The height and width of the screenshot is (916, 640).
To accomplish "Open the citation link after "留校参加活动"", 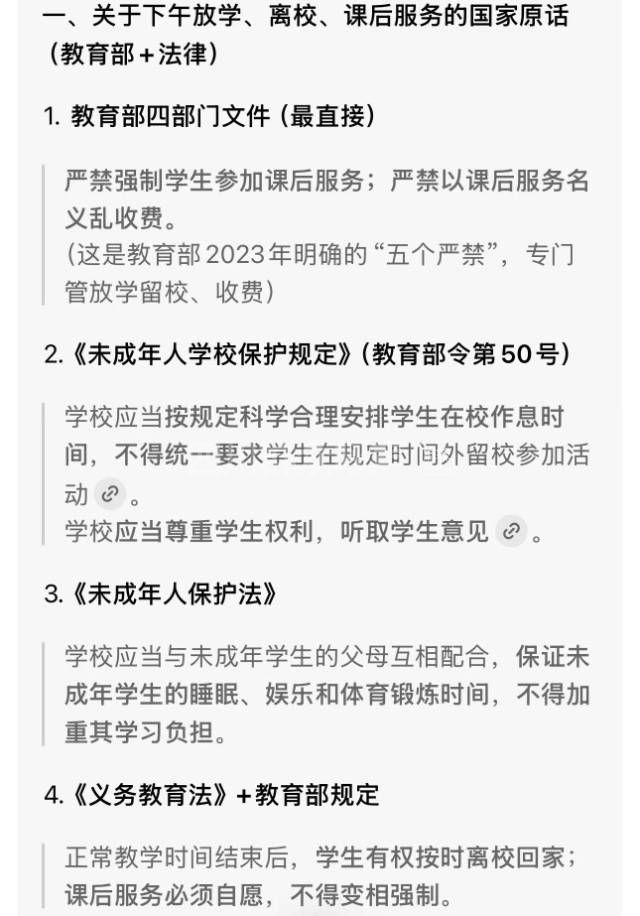I will coord(110,494).
